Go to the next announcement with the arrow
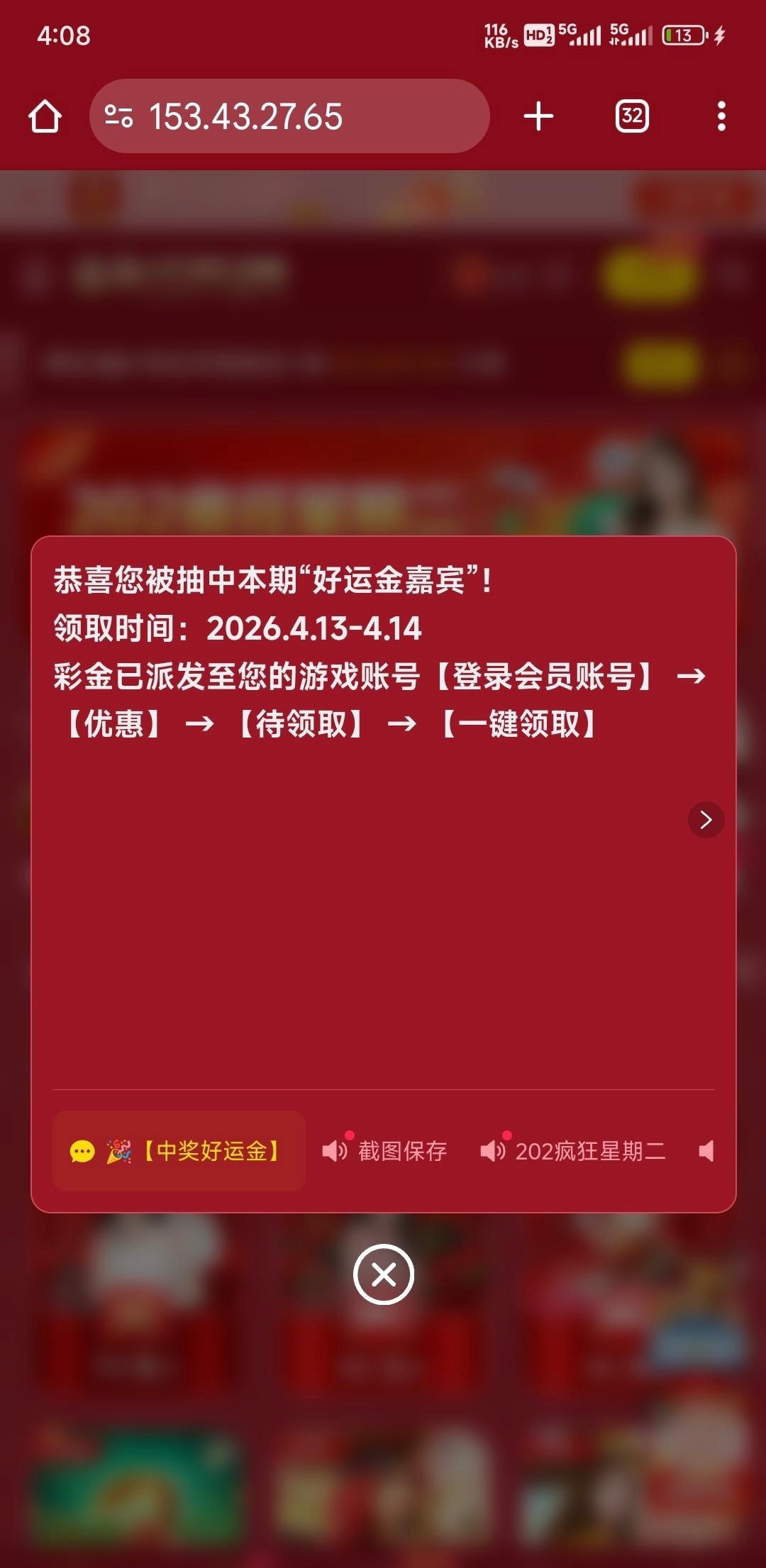 pyautogui.click(x=706, y=820)
